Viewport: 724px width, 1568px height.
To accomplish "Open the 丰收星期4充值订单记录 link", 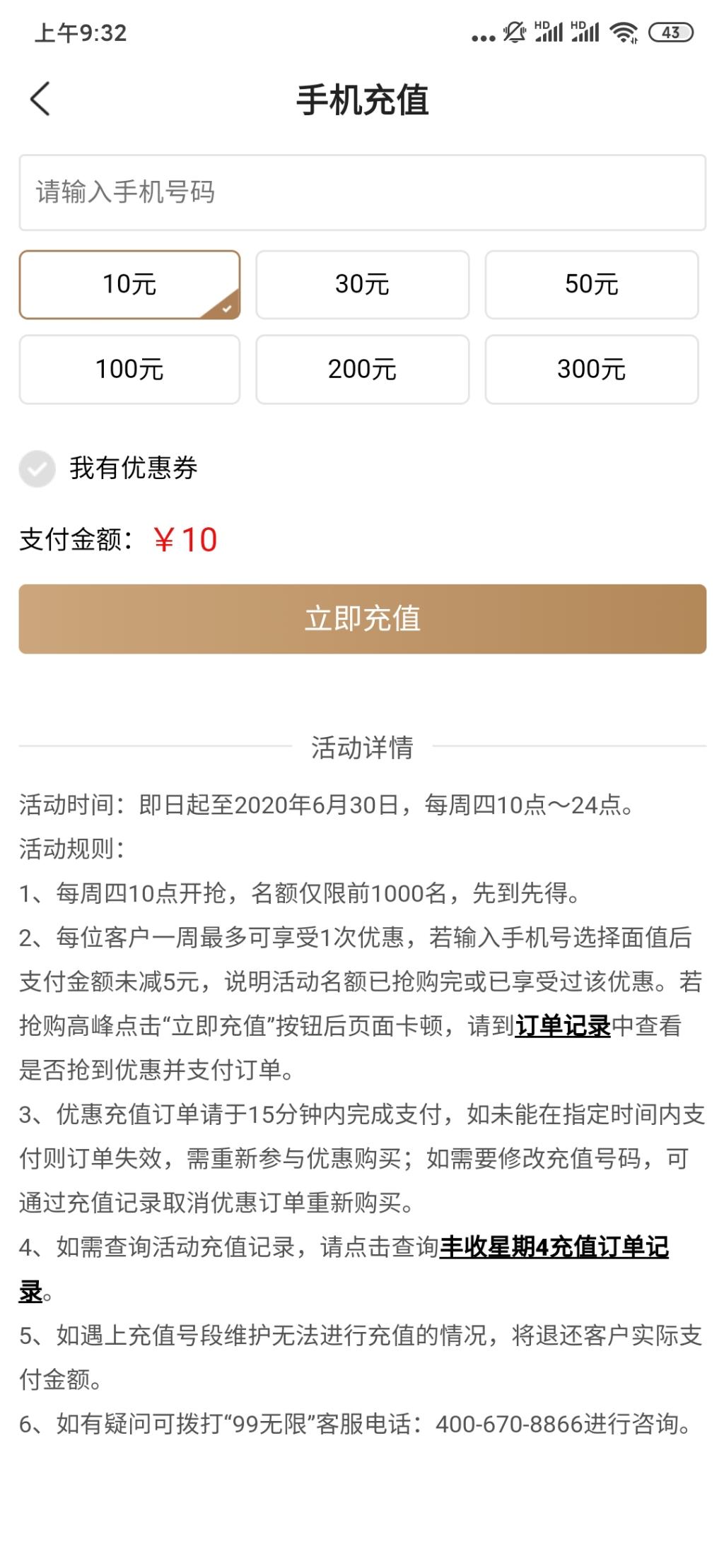I will point(554,1247).
